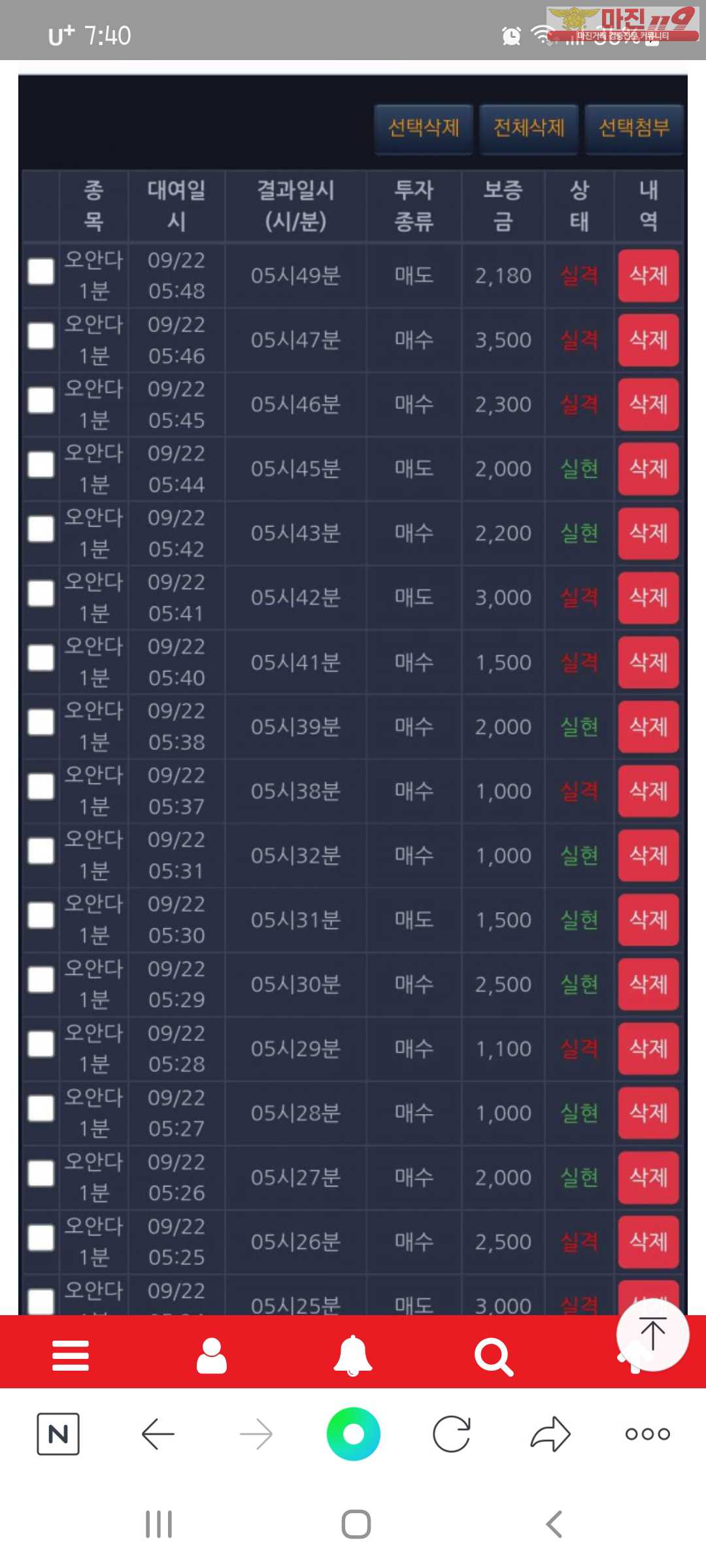Image resolution: width=706 pixels, height=1568 pixels.
Task: Open the Naver N home button
Action: pos(58,1434)
